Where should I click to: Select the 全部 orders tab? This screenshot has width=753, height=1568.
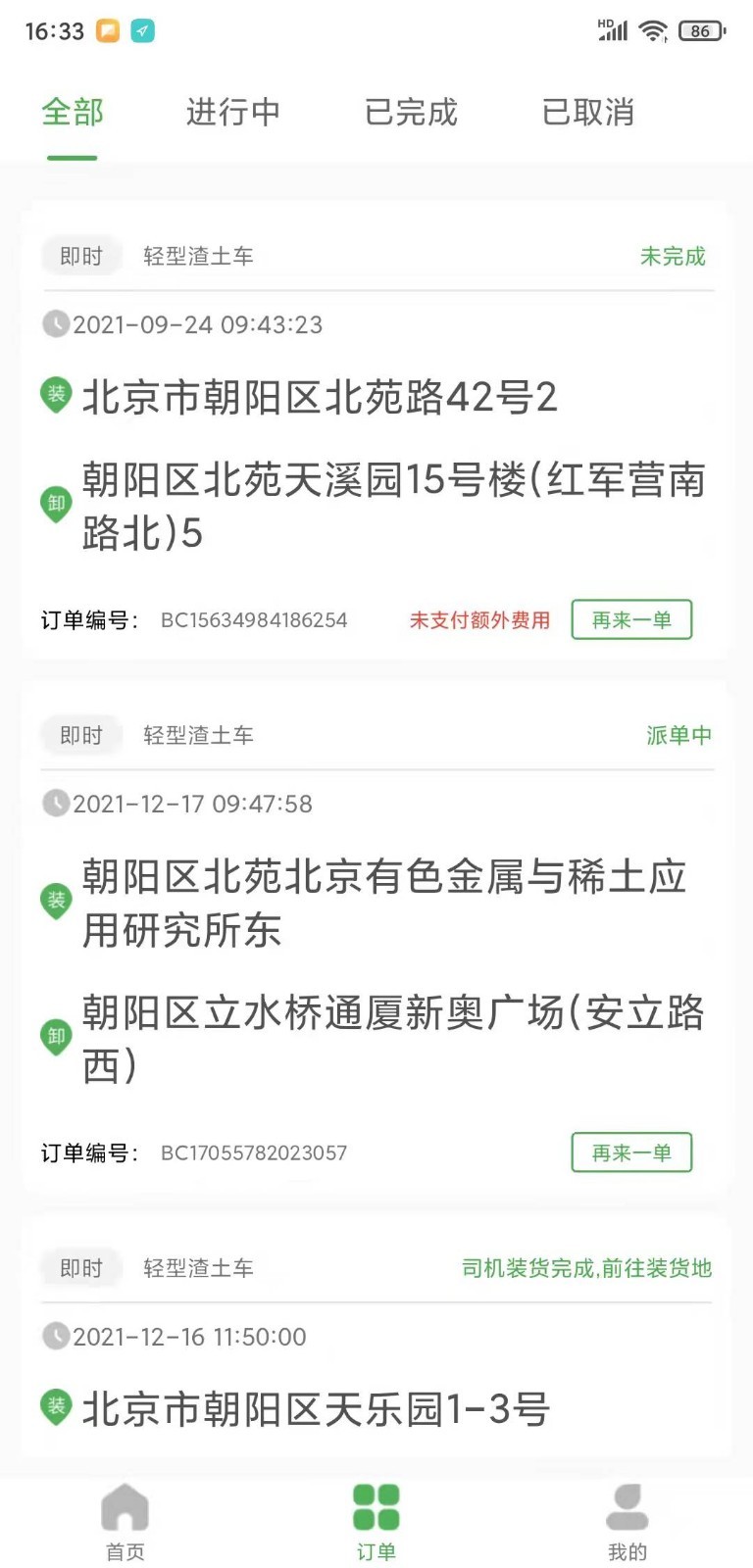click(x=73, y=113)
